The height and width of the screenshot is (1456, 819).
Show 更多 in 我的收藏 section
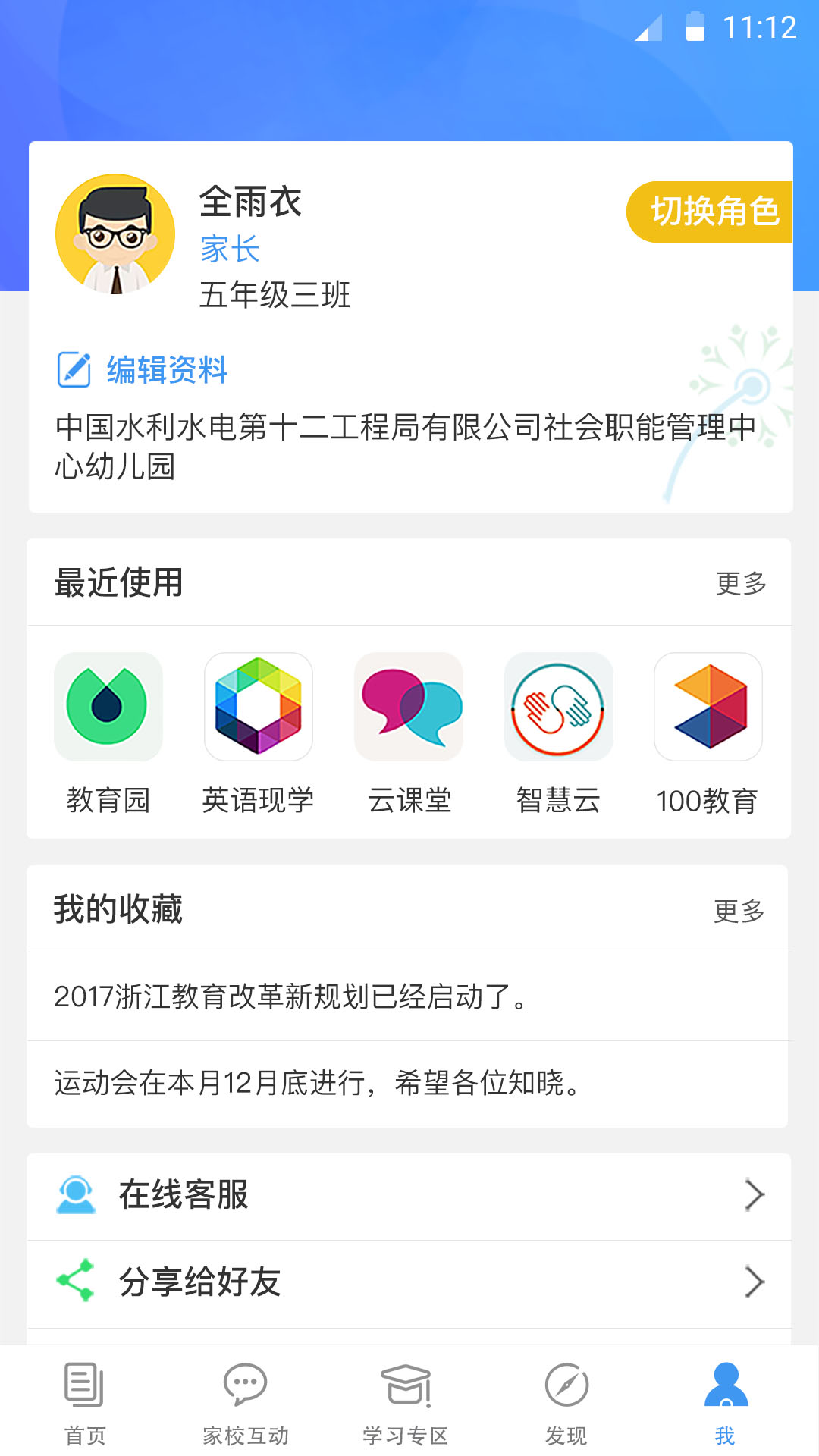coord(739,911)
